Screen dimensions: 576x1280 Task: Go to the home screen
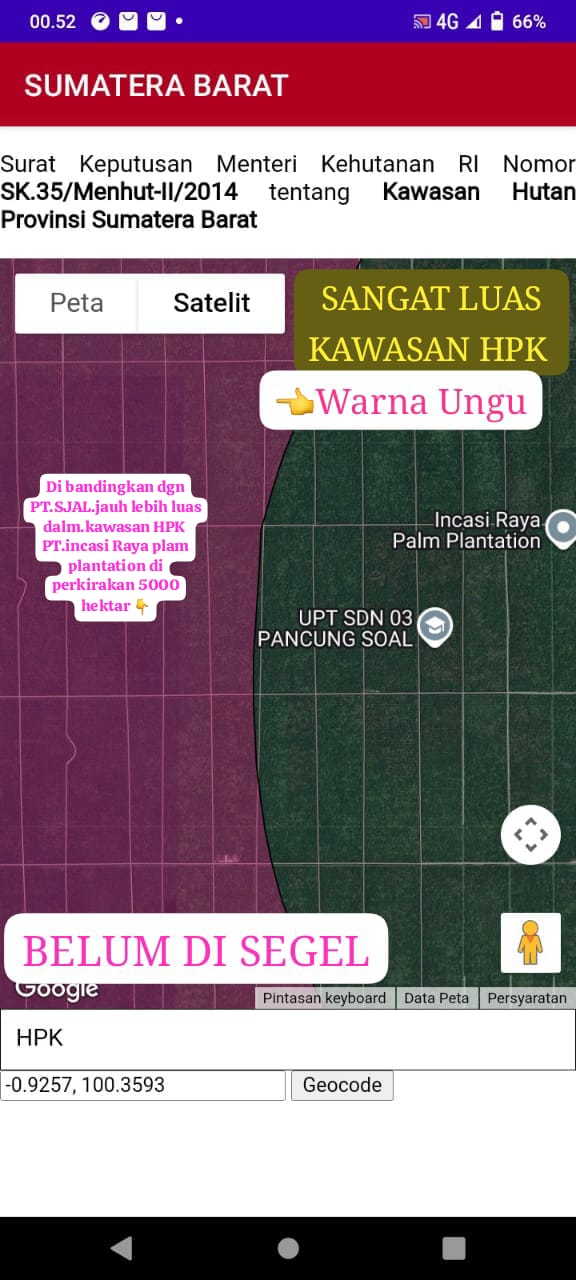(x=288, y=1247)
